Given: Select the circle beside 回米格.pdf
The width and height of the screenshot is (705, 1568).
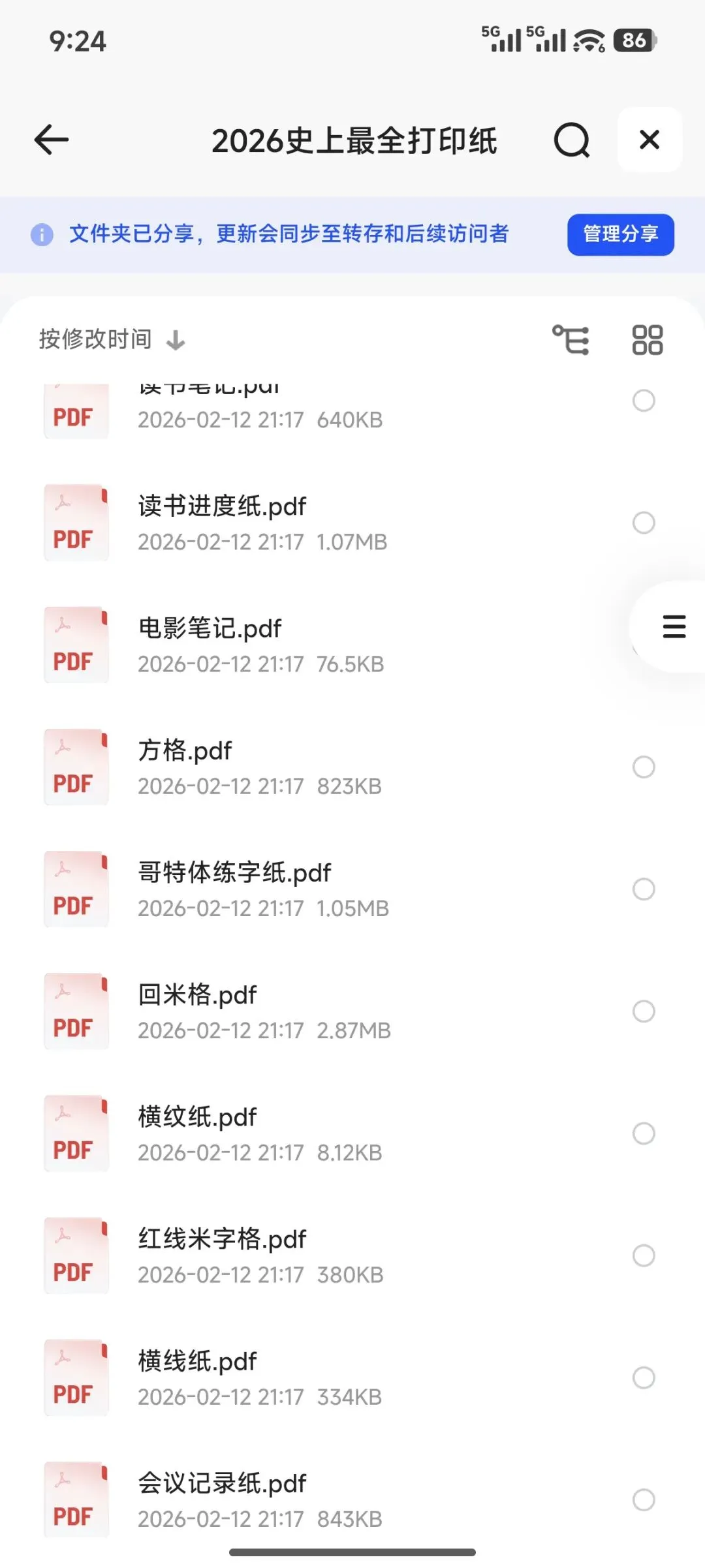Looking at the screenshot, I should (644, 1011).
